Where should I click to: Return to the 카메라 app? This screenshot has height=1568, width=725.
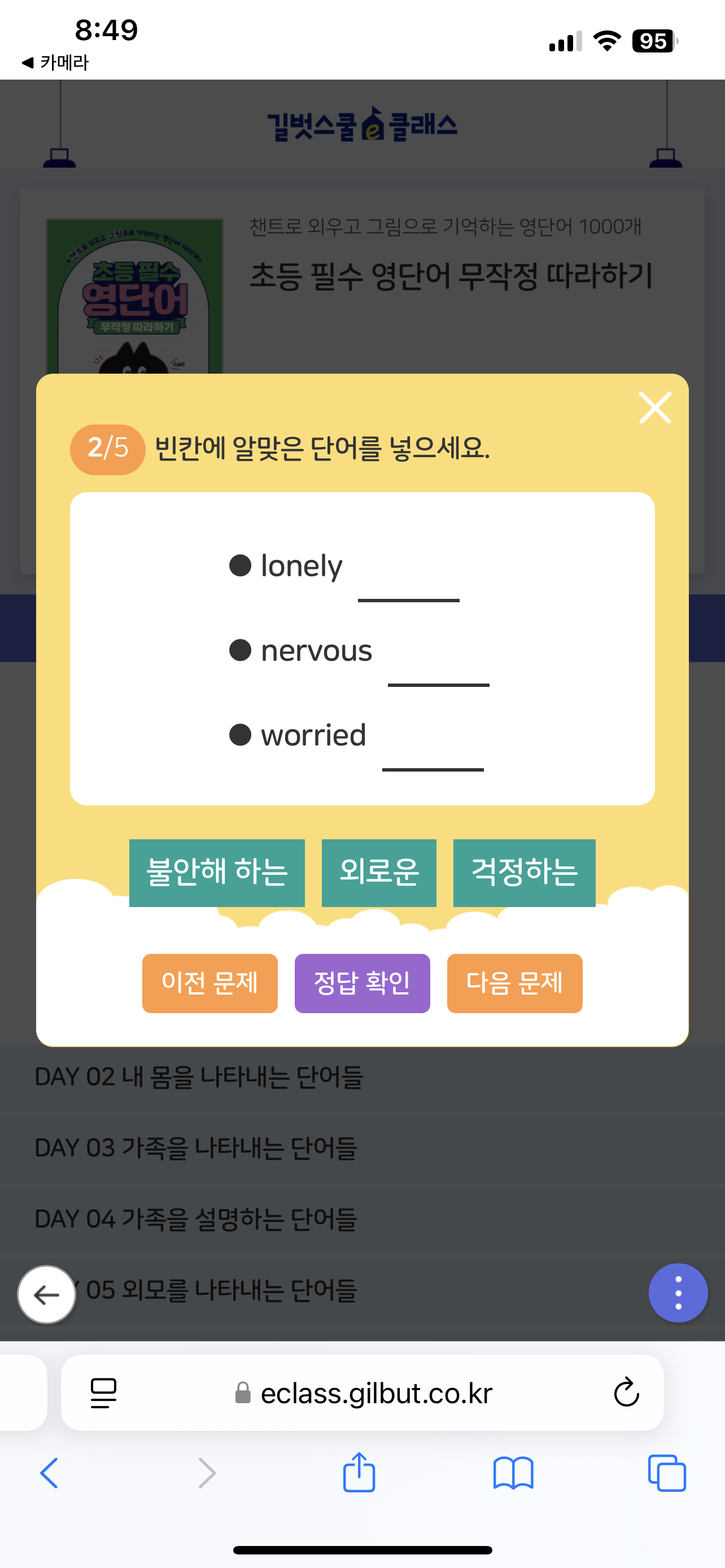pyautogui.click(x=55, y=62)
